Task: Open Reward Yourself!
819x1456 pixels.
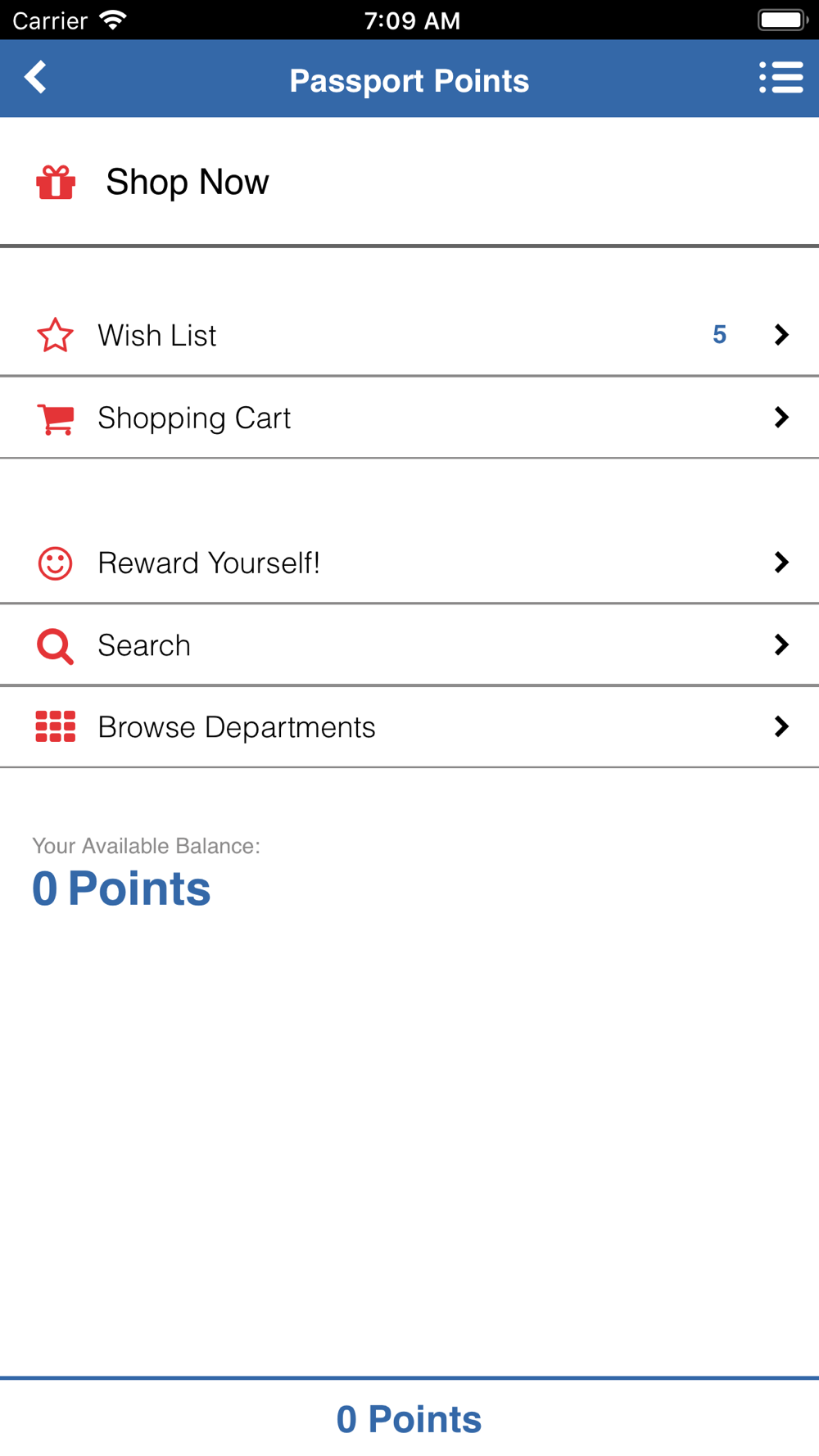Action: pyautogui.click(x=409, y=563)
